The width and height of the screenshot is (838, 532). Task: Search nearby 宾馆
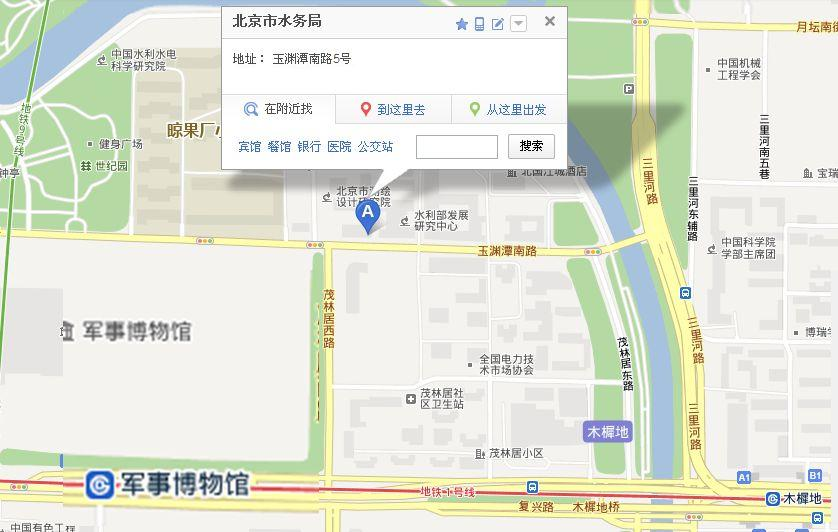pyautogui.click(x=249, y=147)
